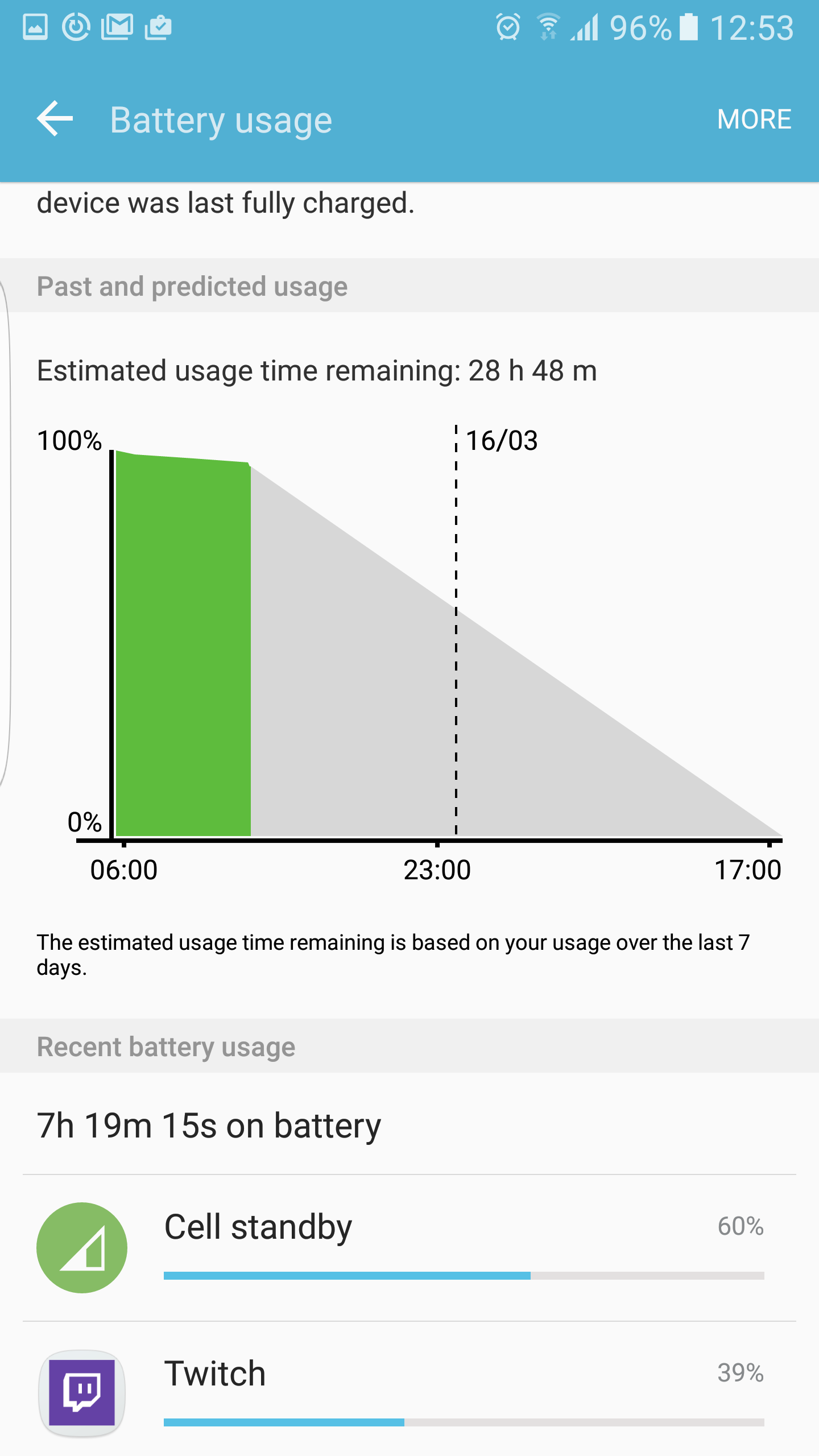
Task: Go back using the arrow icon
Action: coord(55,119)
